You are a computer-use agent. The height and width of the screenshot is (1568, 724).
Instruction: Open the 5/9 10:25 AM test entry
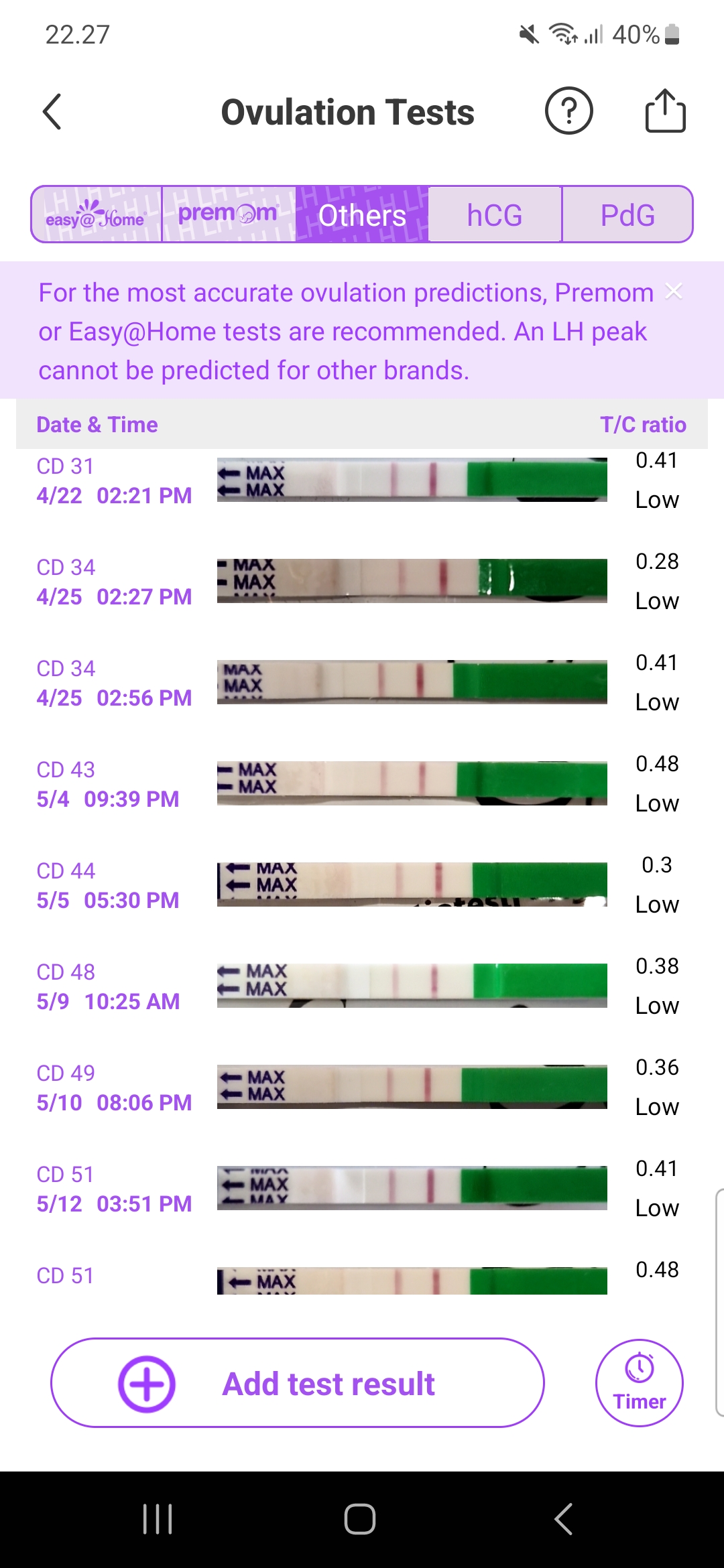tap(362, 986)
